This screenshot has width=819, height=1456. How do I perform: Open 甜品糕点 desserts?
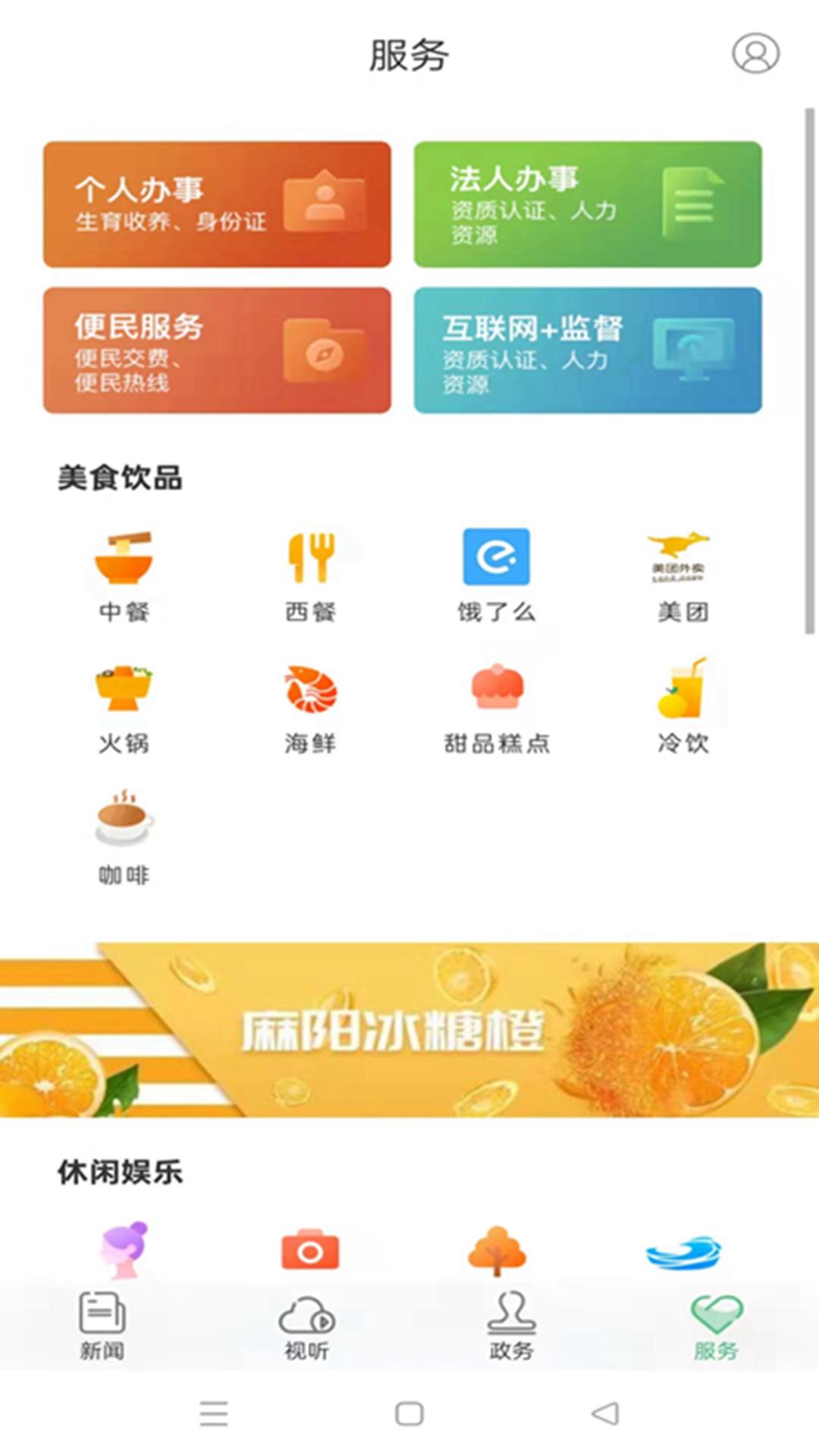(497, 707)
